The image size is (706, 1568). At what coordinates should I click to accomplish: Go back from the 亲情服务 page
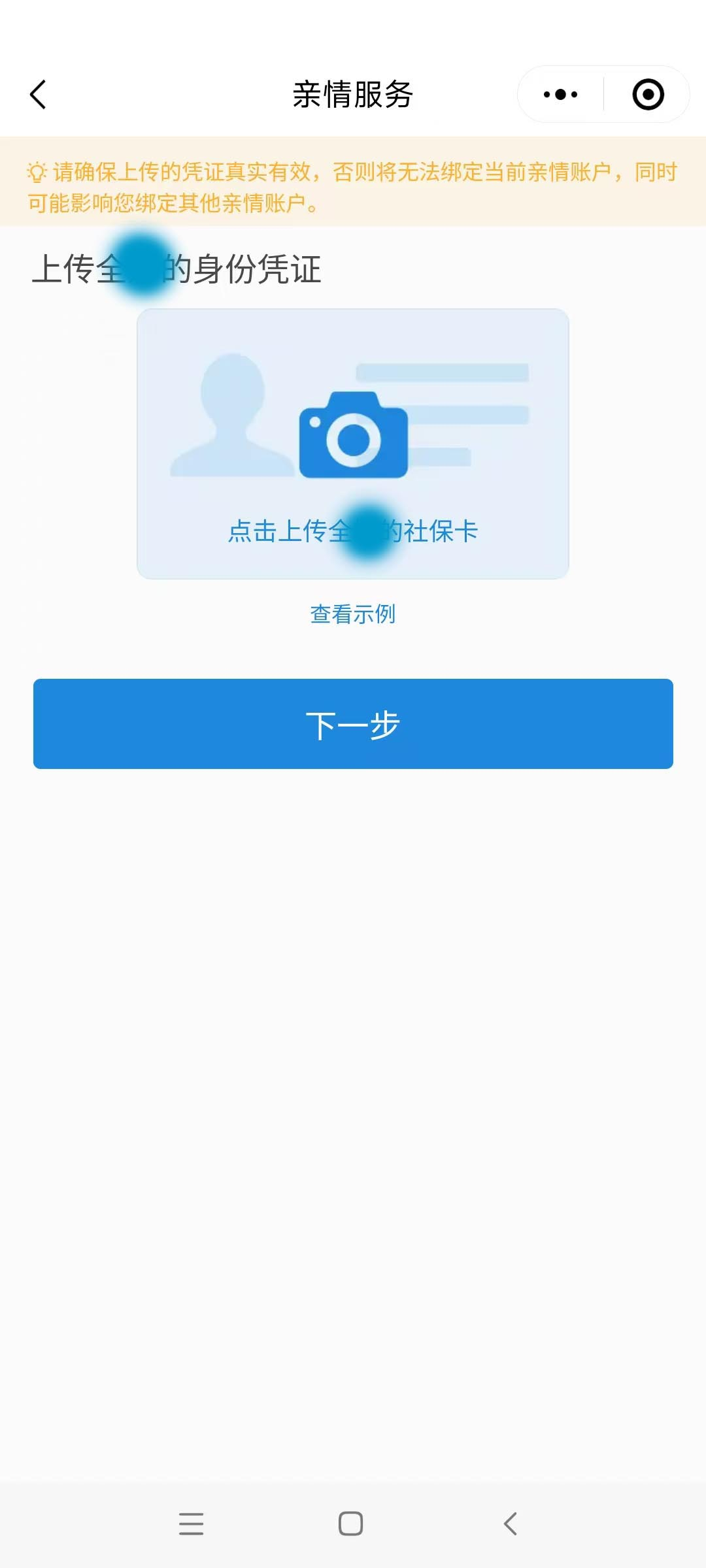click(39, 95)
